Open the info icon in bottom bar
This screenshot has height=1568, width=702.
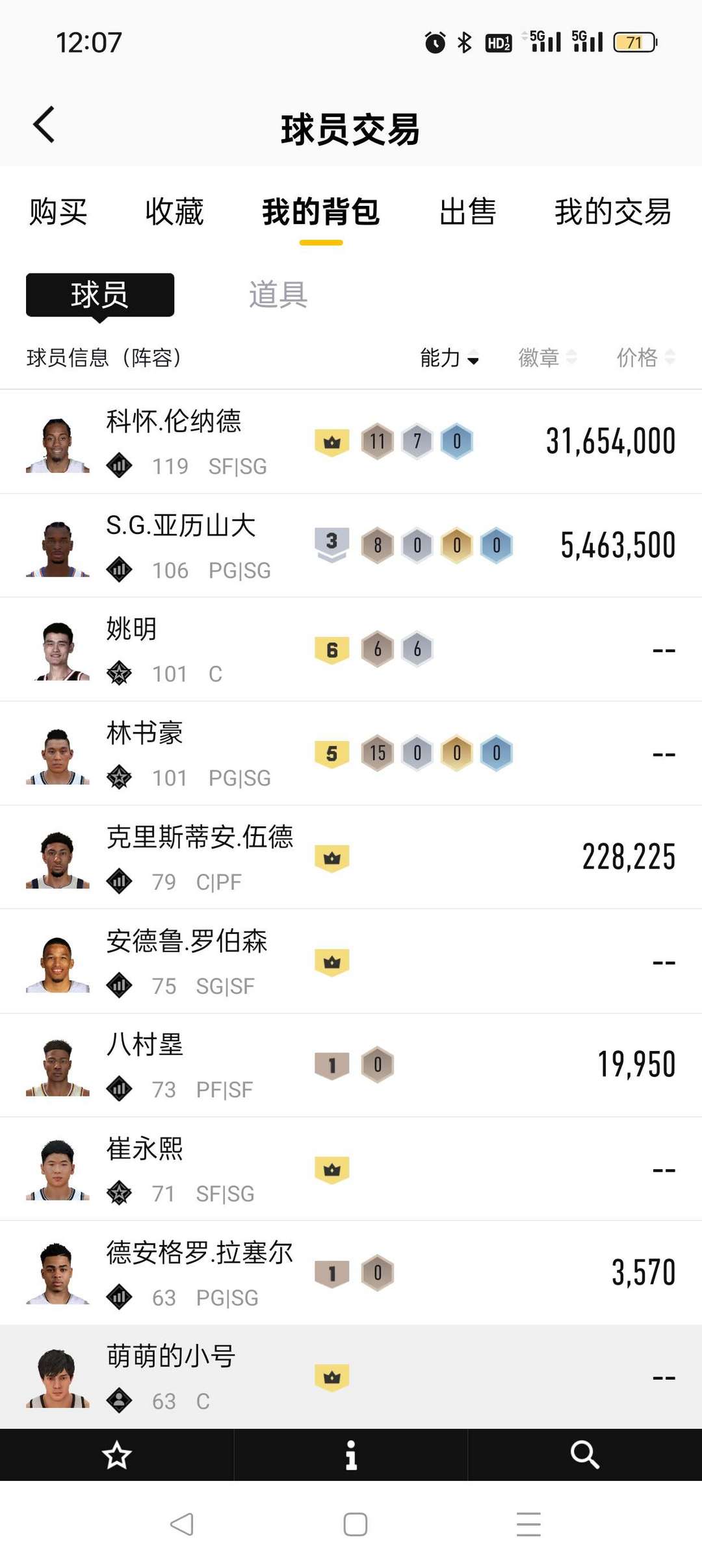[351, 1455]
